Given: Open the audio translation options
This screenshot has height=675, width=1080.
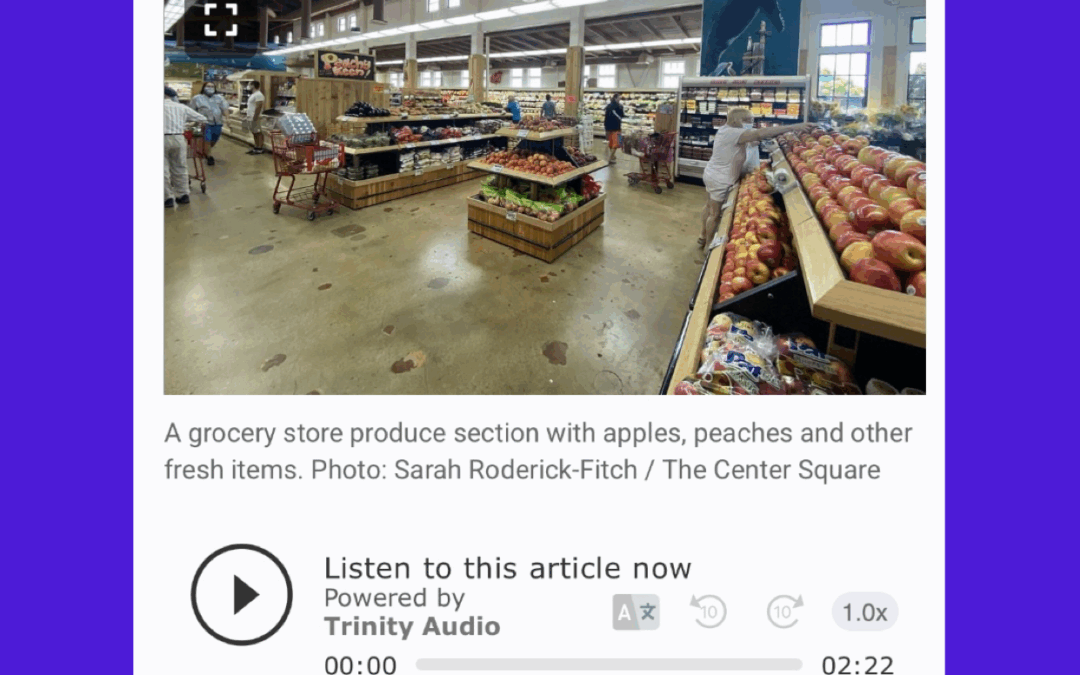Looking at the screenshot, I should [x=636, y=612].
